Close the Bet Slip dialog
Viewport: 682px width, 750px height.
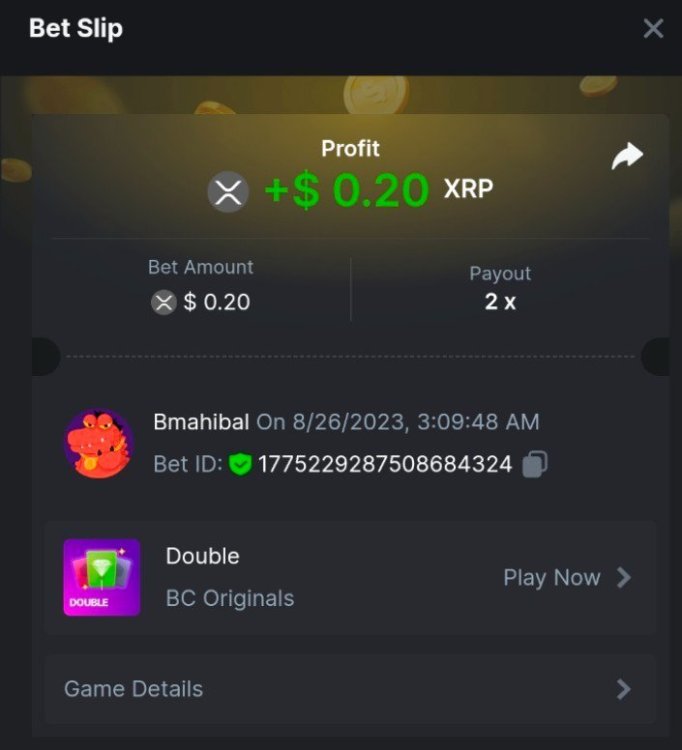tap(653, 28)
